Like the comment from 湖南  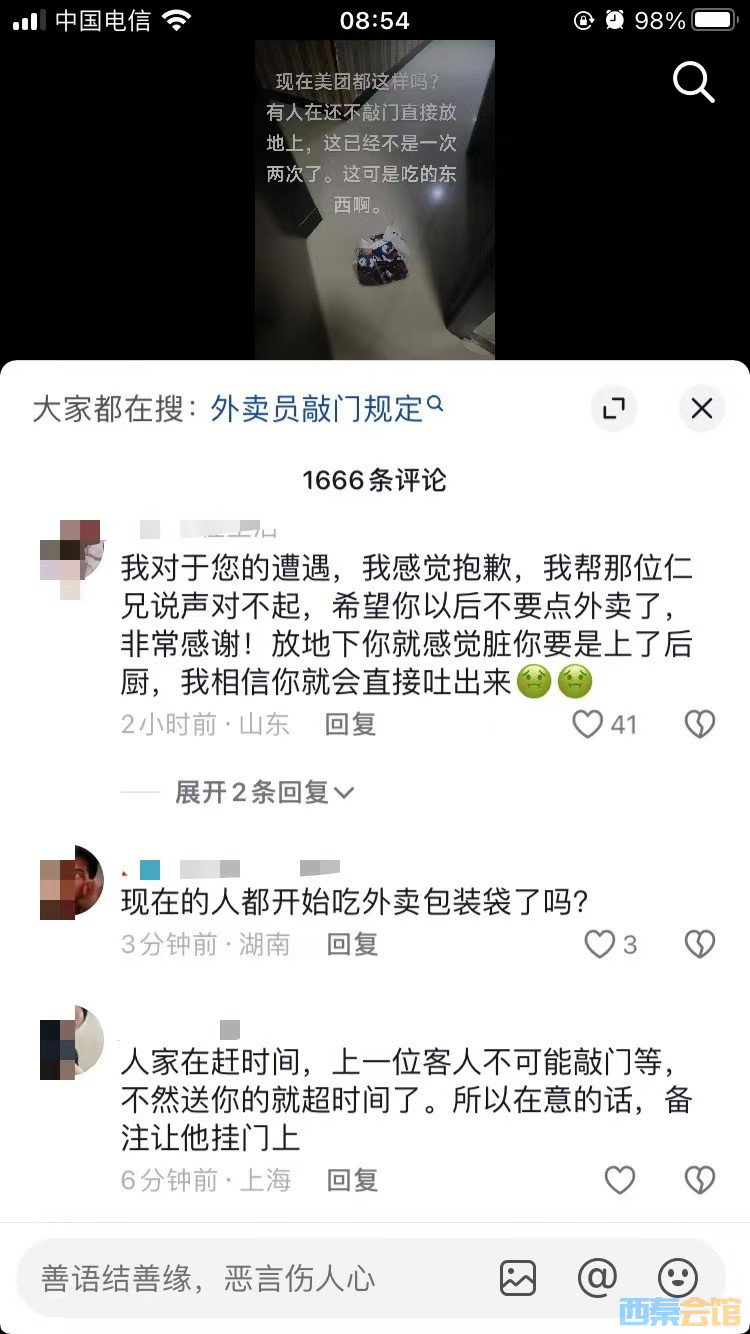(599, 944)
